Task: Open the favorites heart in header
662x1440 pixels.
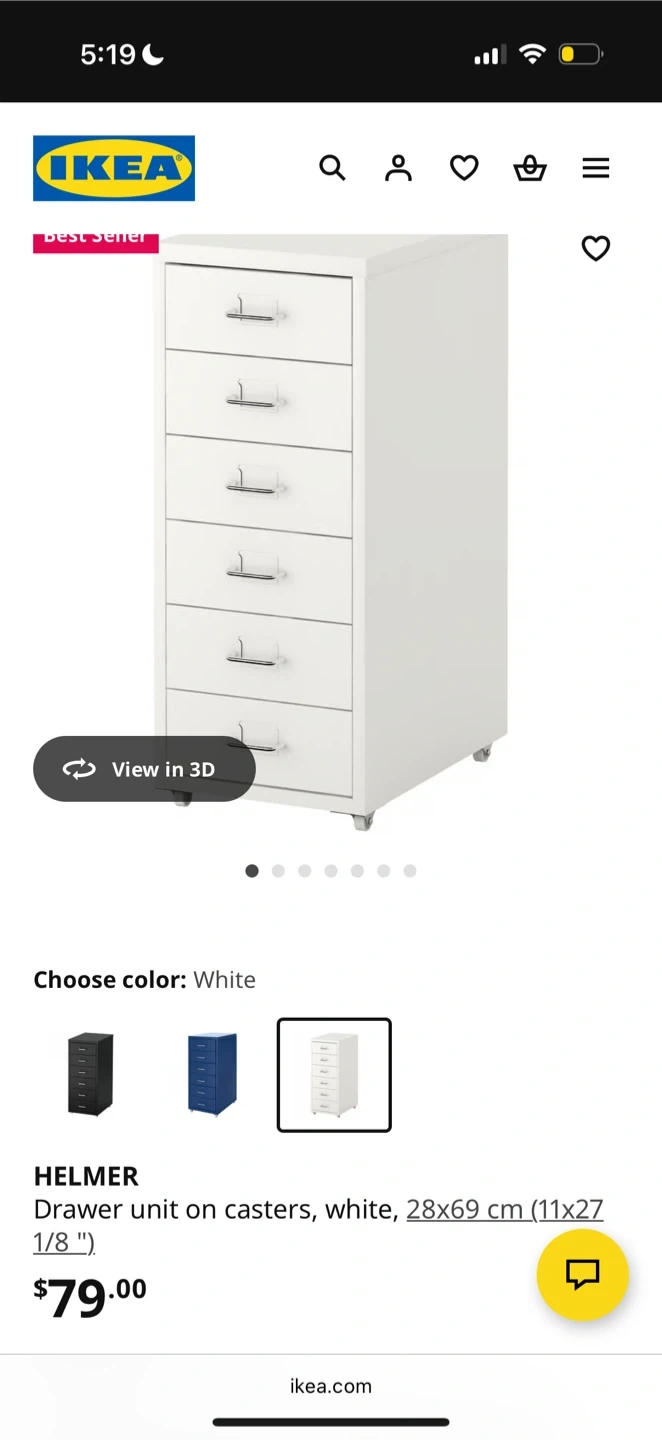Action: click(x=464, y=168)
